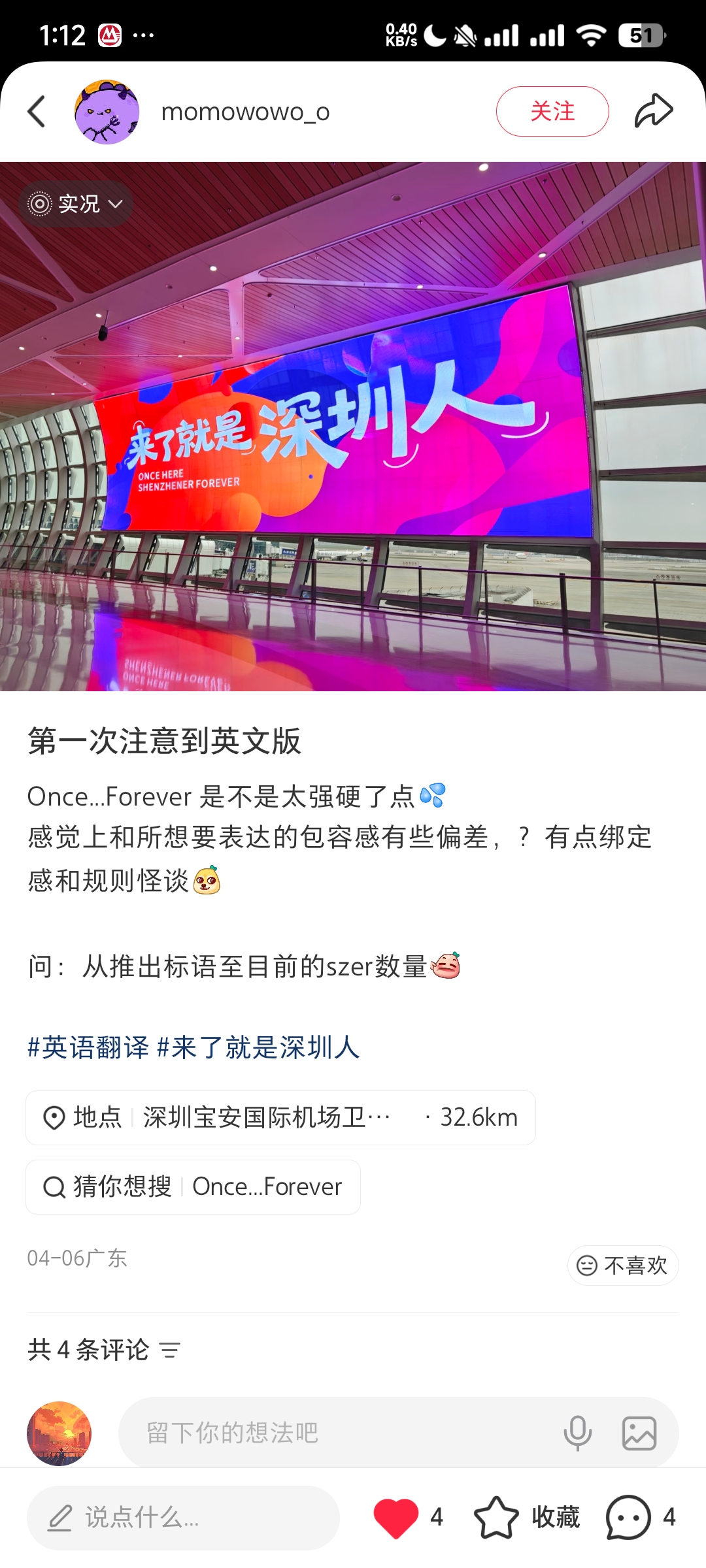Open the comment sort filter icon
Screen dimensions: 706x1568
(170, 1350)
